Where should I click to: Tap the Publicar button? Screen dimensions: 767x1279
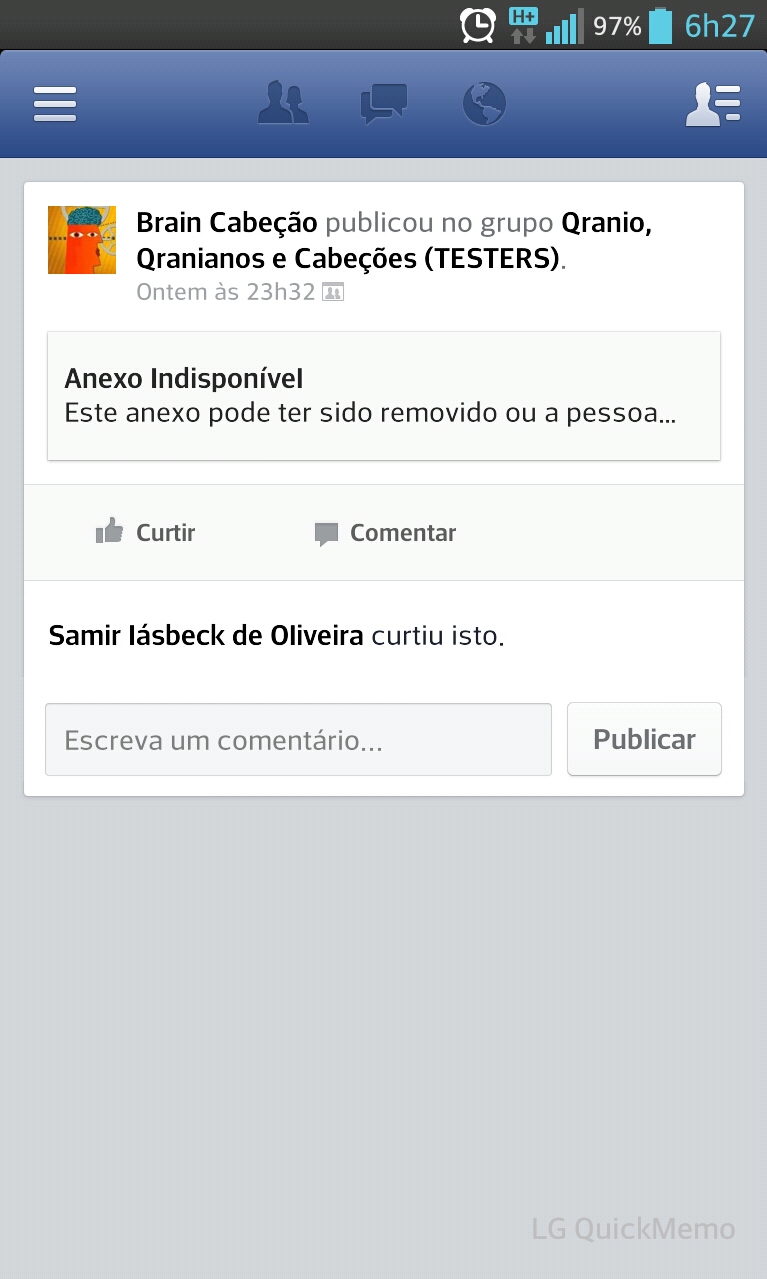coord(644,740)
